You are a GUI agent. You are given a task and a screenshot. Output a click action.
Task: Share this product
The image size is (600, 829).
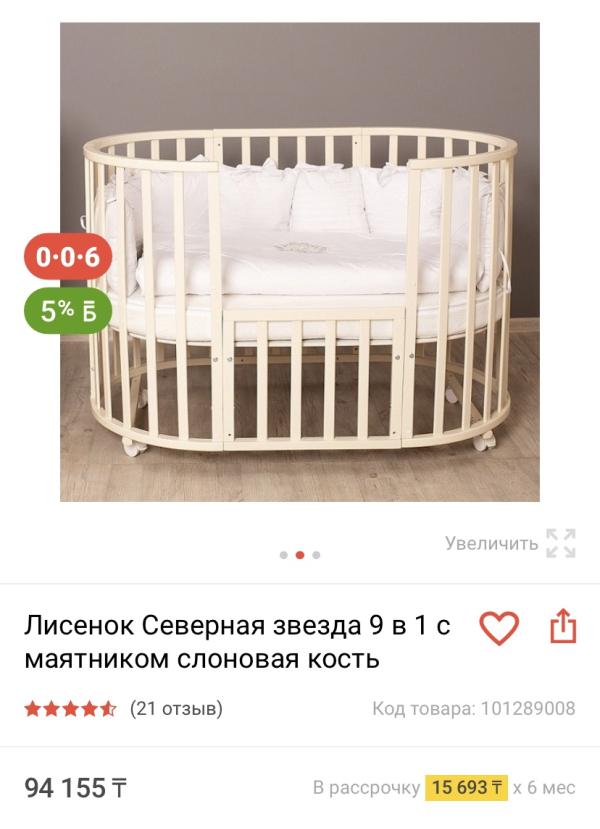(x=563, y=626)
